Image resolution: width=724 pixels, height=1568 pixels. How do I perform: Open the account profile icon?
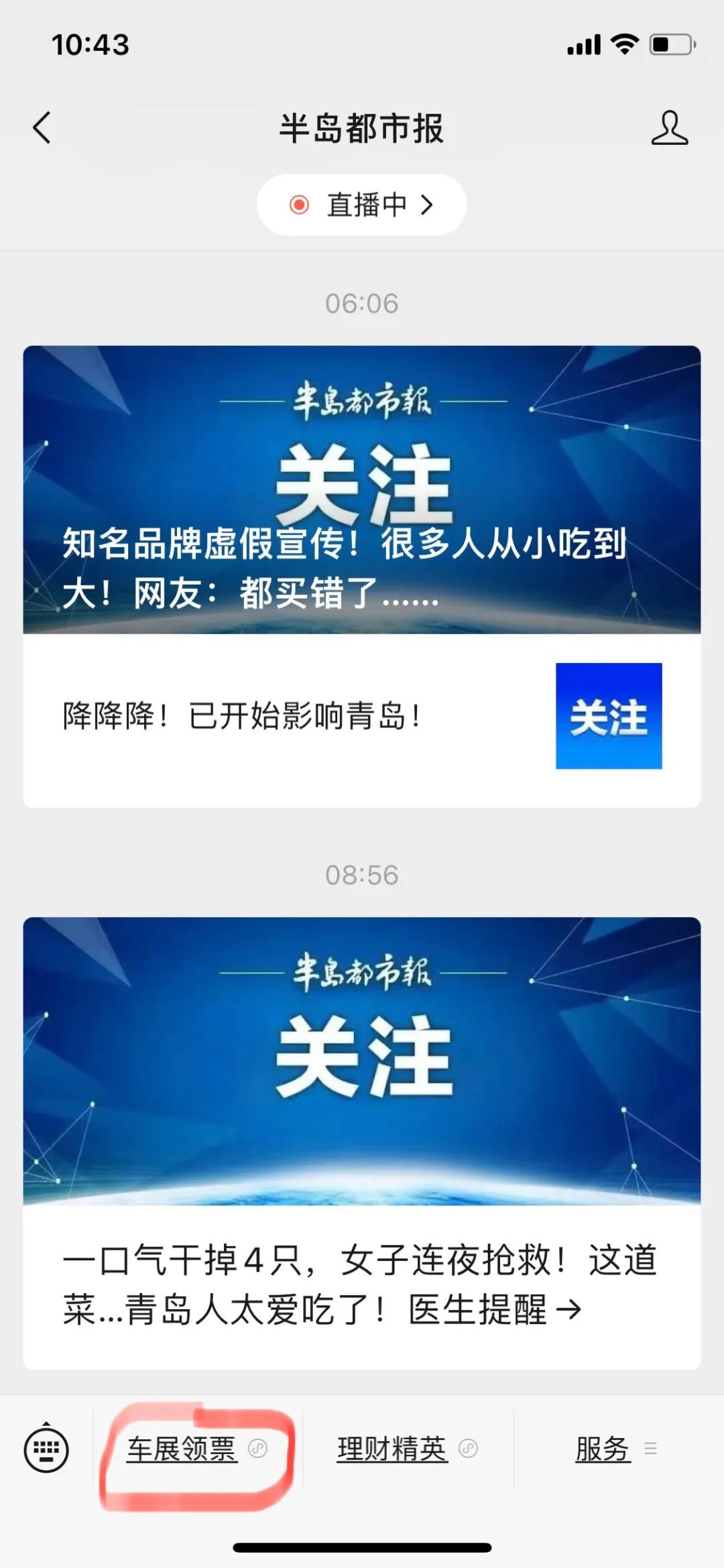coord(669,128)
